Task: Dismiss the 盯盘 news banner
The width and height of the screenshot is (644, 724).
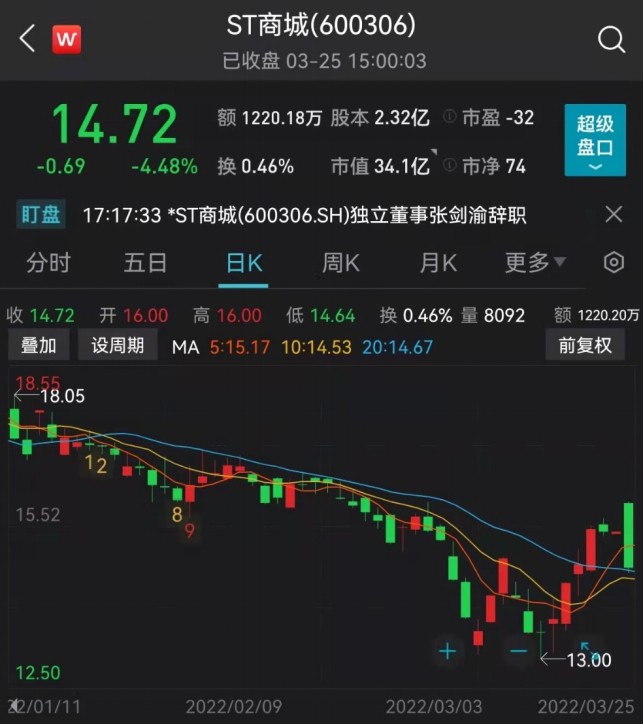Action: point(614,214)
